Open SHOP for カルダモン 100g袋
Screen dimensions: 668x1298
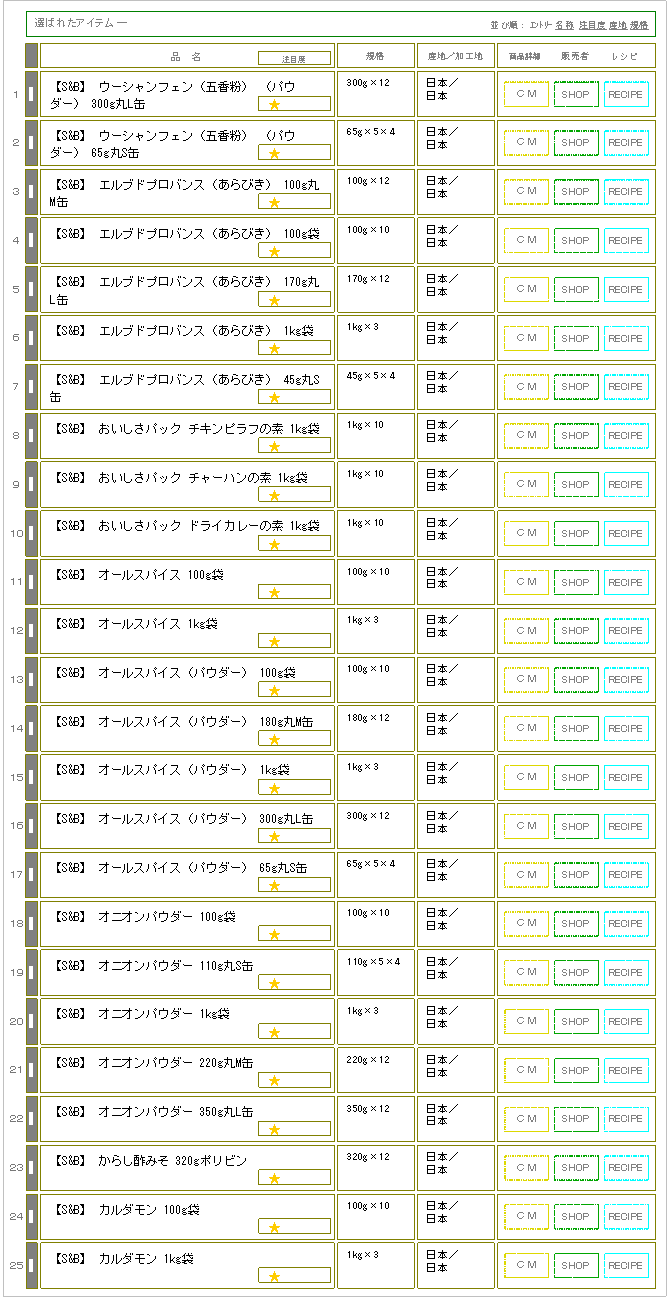coord(576,1217)
